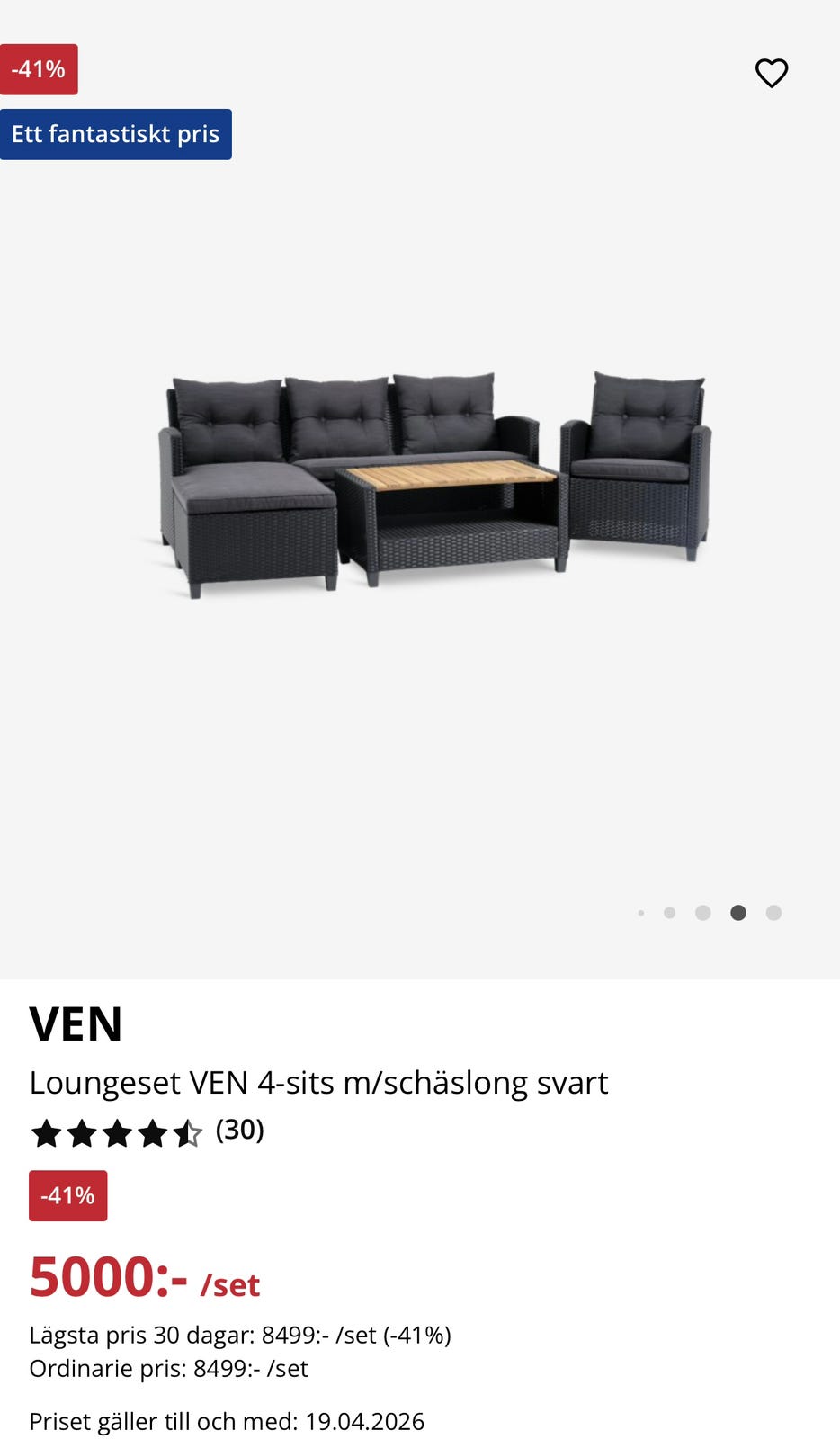
Task: Click the lower -41% discount badge
Action: point(67,1196)
